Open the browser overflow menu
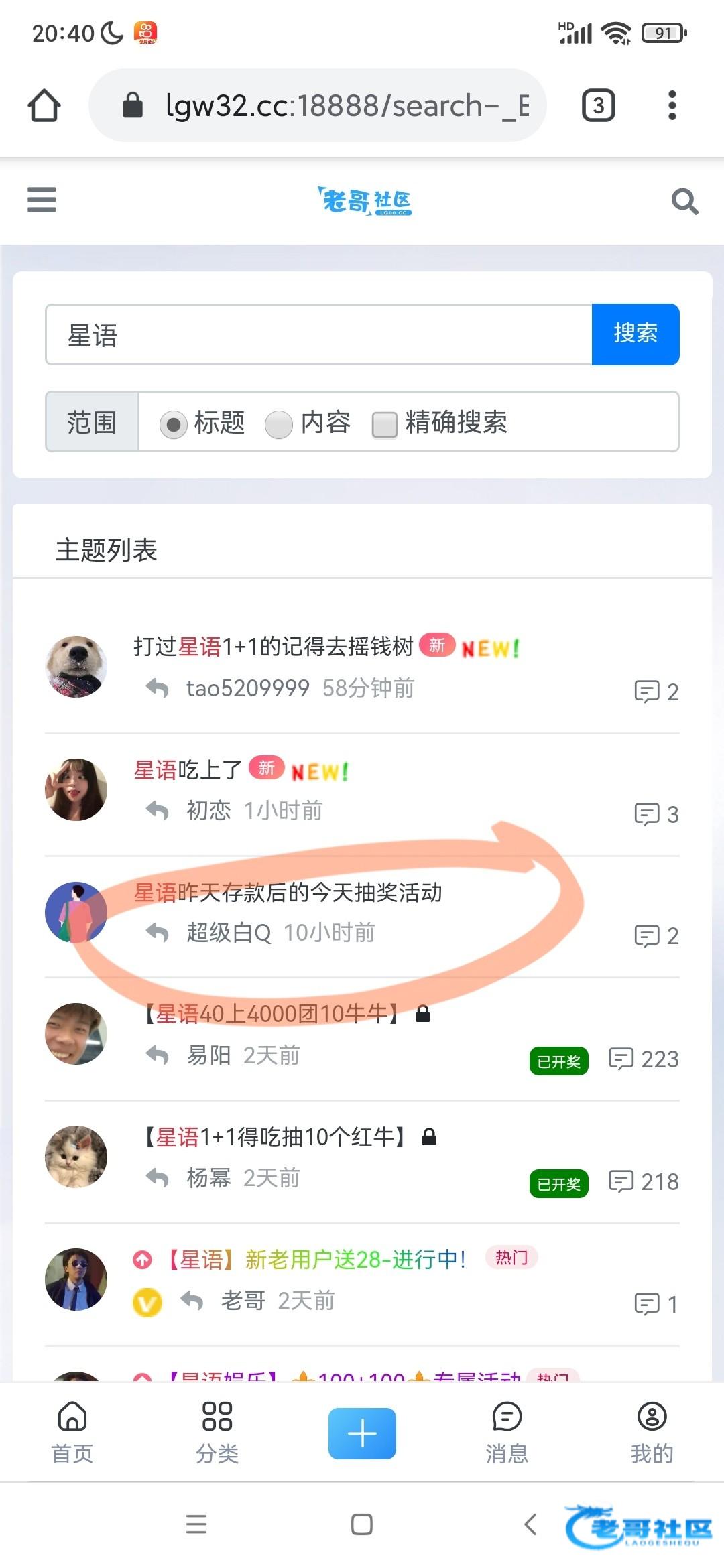Image resolution: width=724 pixels, height=1568 pixels. coord(672,105)
